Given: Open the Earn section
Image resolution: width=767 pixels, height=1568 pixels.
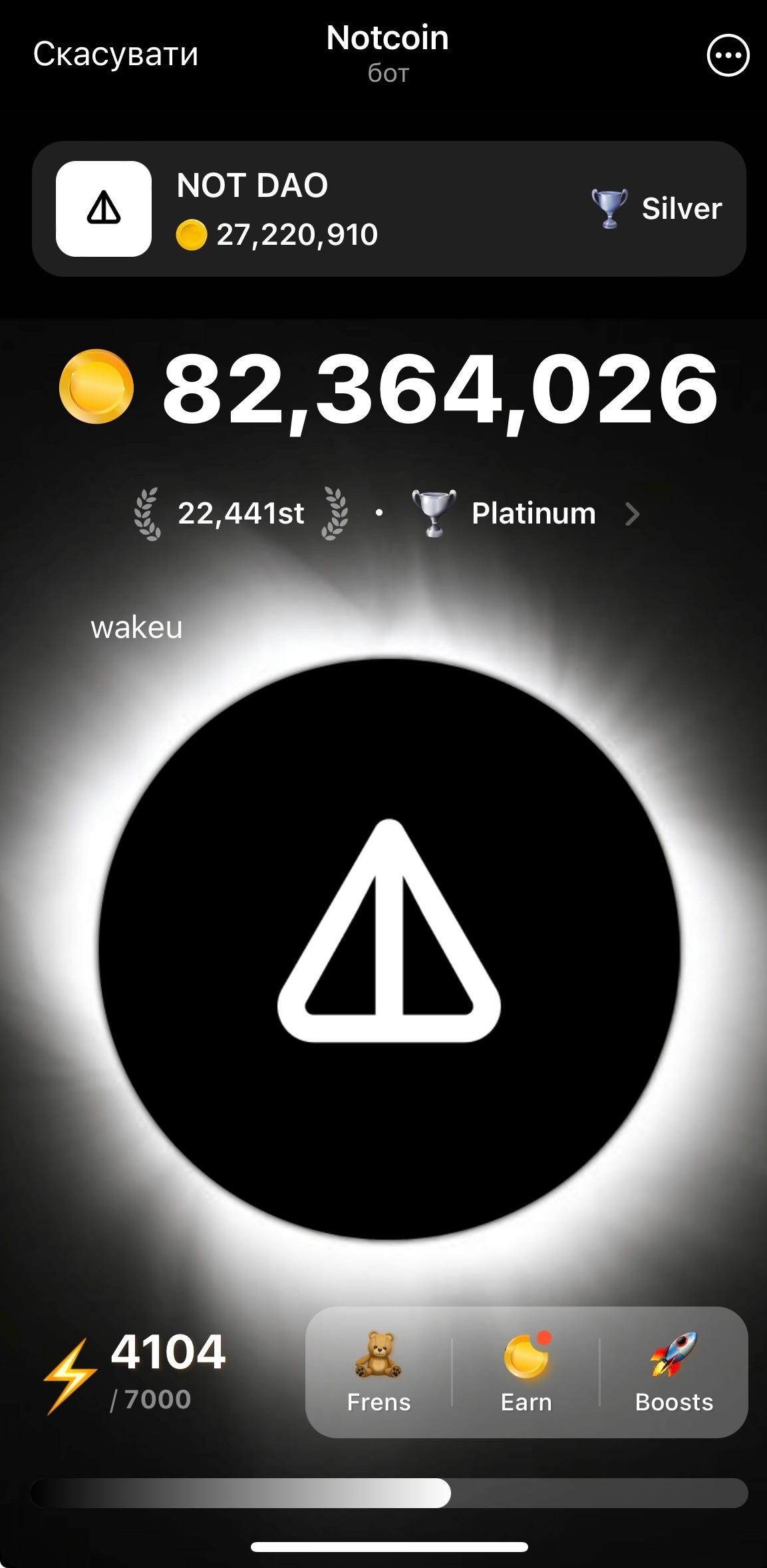Looking at the screenshot, I should click(526, 1374).
